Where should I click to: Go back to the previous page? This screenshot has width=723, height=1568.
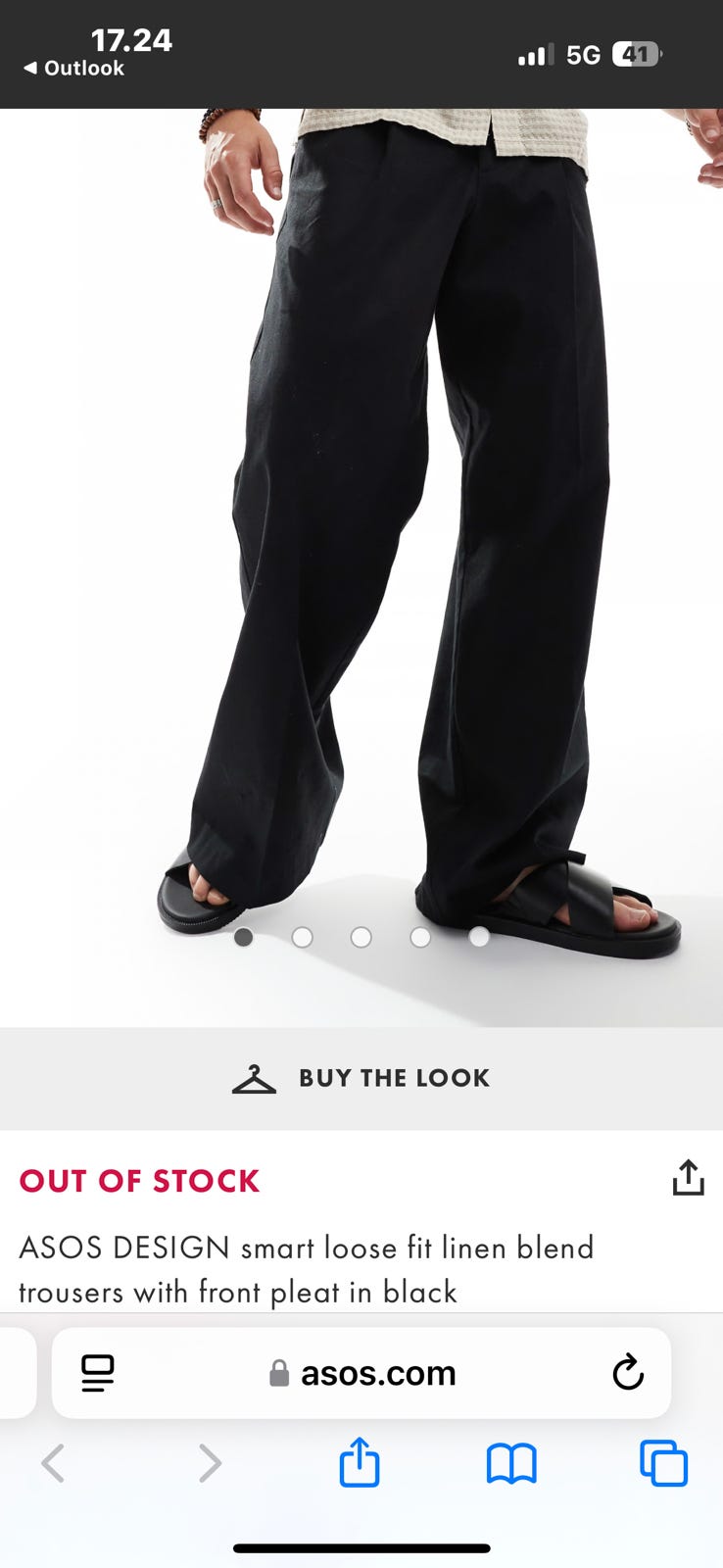tap(54, 1463)
